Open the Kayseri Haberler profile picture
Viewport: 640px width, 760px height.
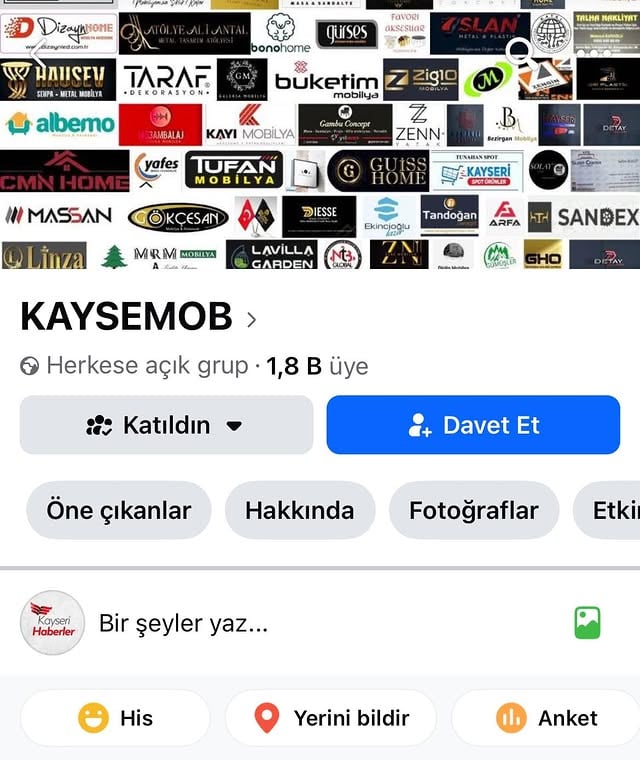[x=52, y=623]
